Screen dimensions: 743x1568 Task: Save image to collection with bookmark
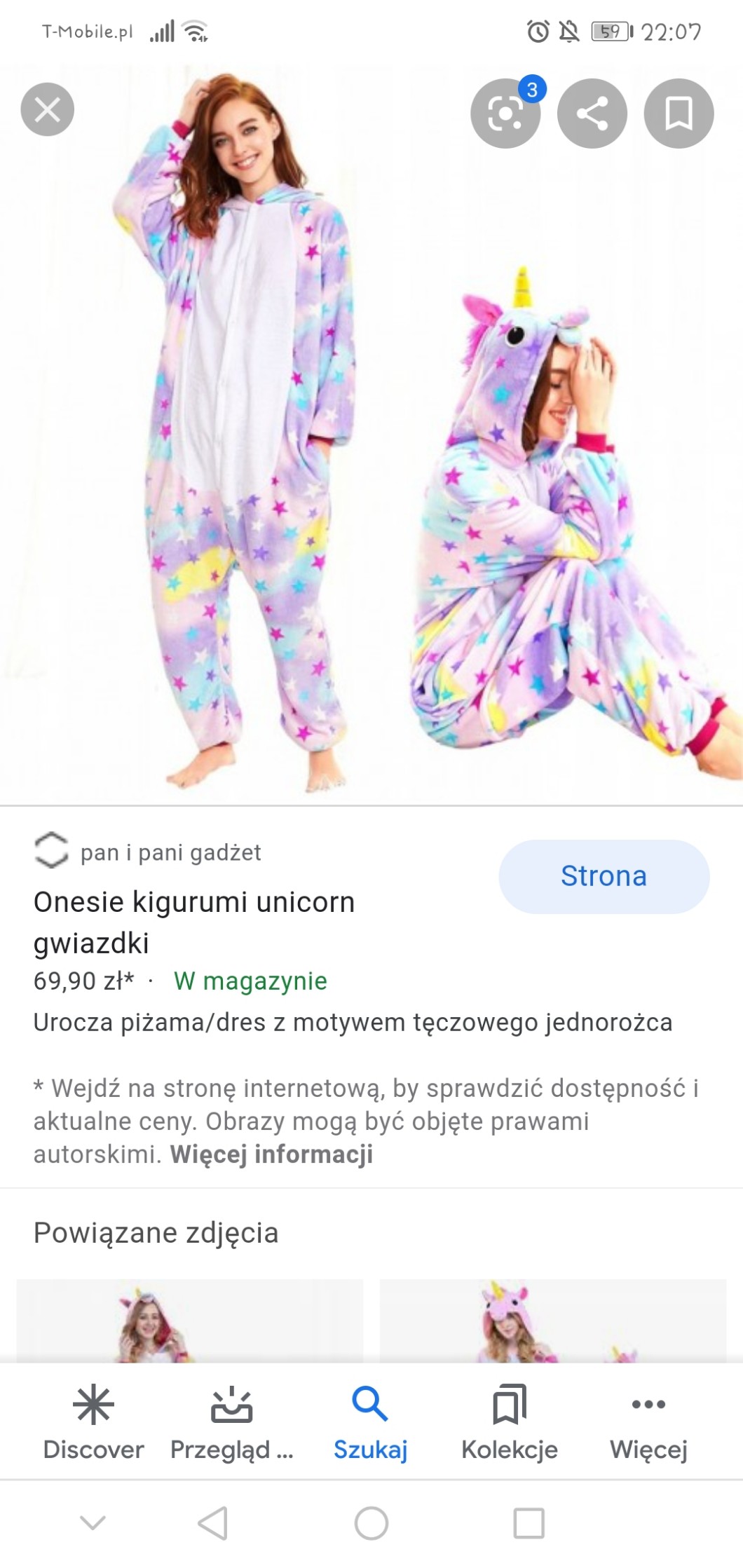pyautogui.click(x=679, y=112)
